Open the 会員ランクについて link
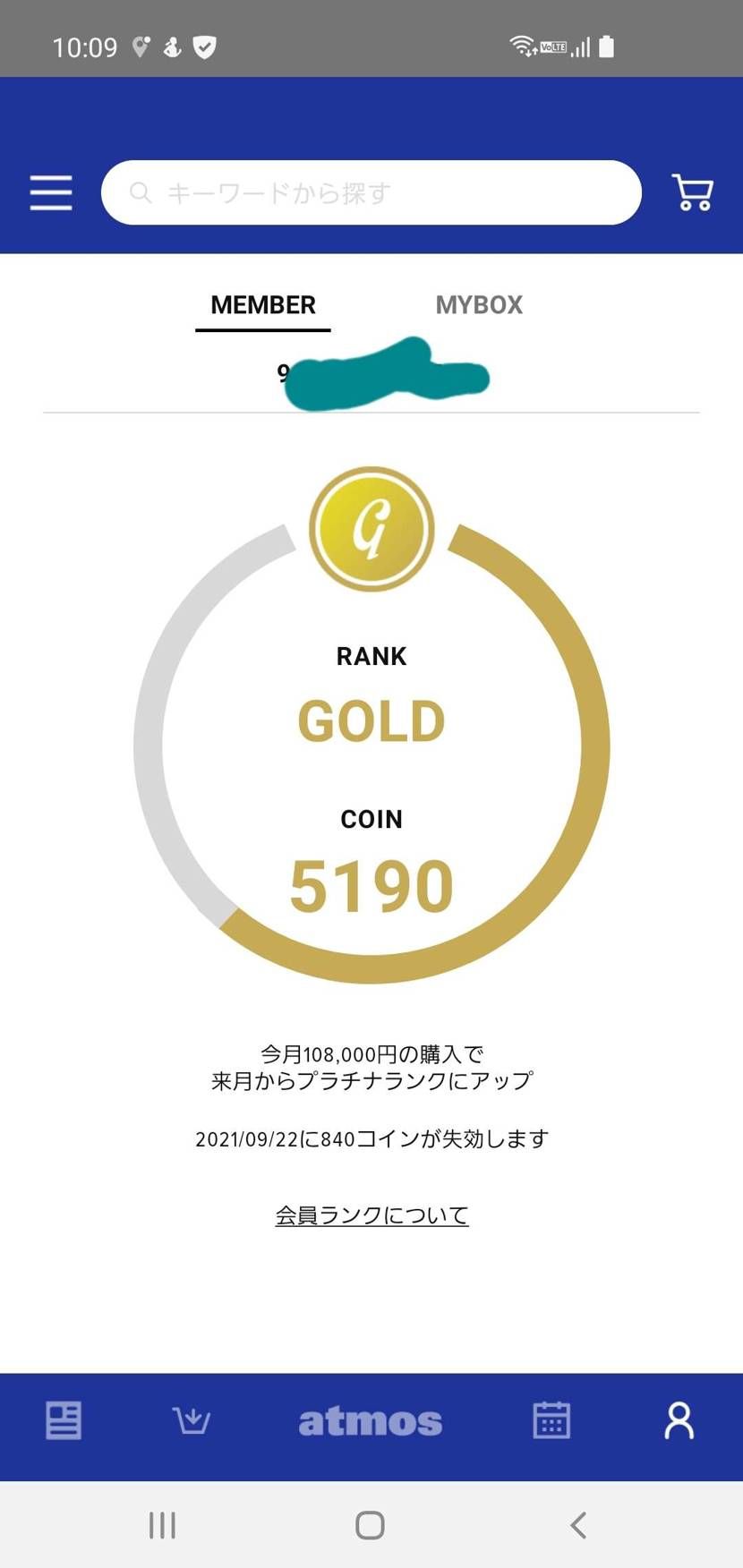The height and width of the screenshot is (1568, 743). pos(371,1215)
